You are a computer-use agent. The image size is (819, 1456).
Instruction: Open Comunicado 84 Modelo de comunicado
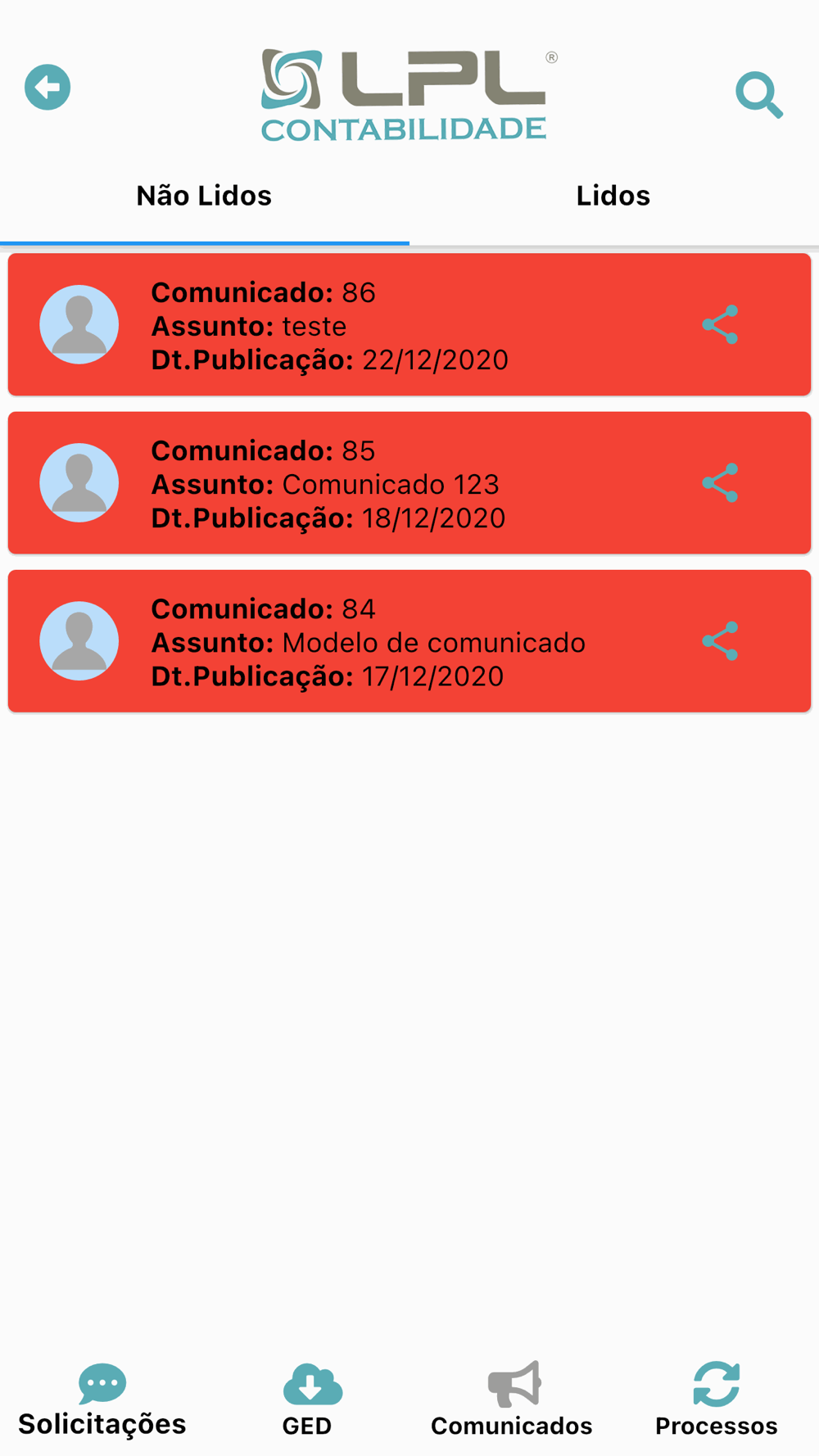[409, 641]
